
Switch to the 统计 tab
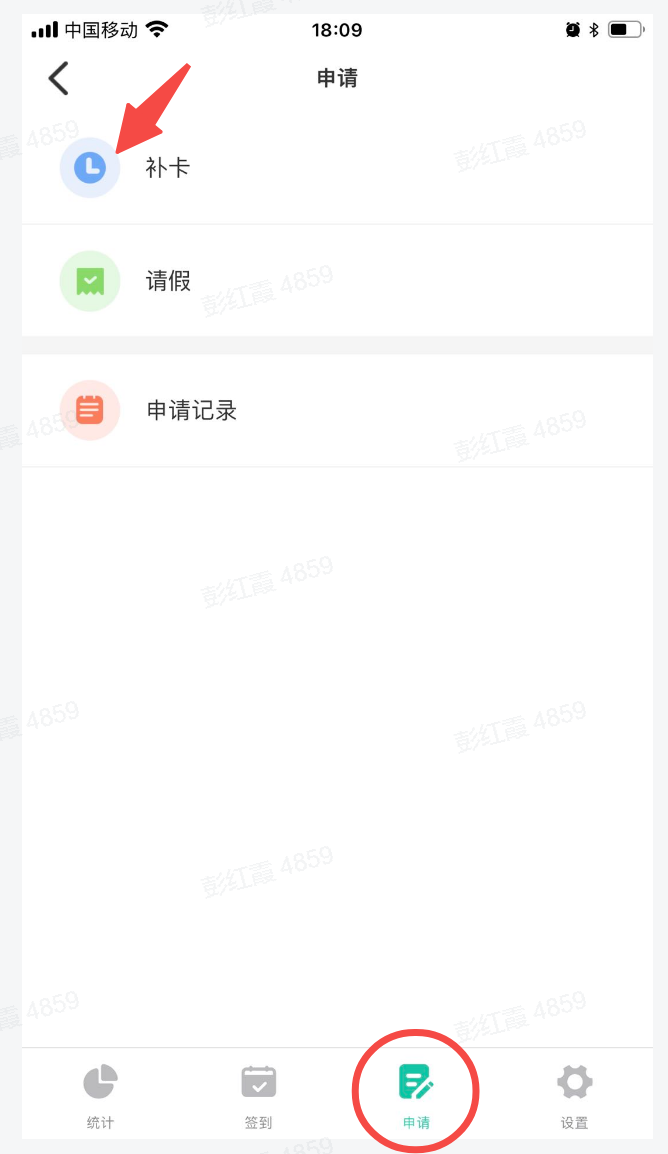pos(100,1095)
